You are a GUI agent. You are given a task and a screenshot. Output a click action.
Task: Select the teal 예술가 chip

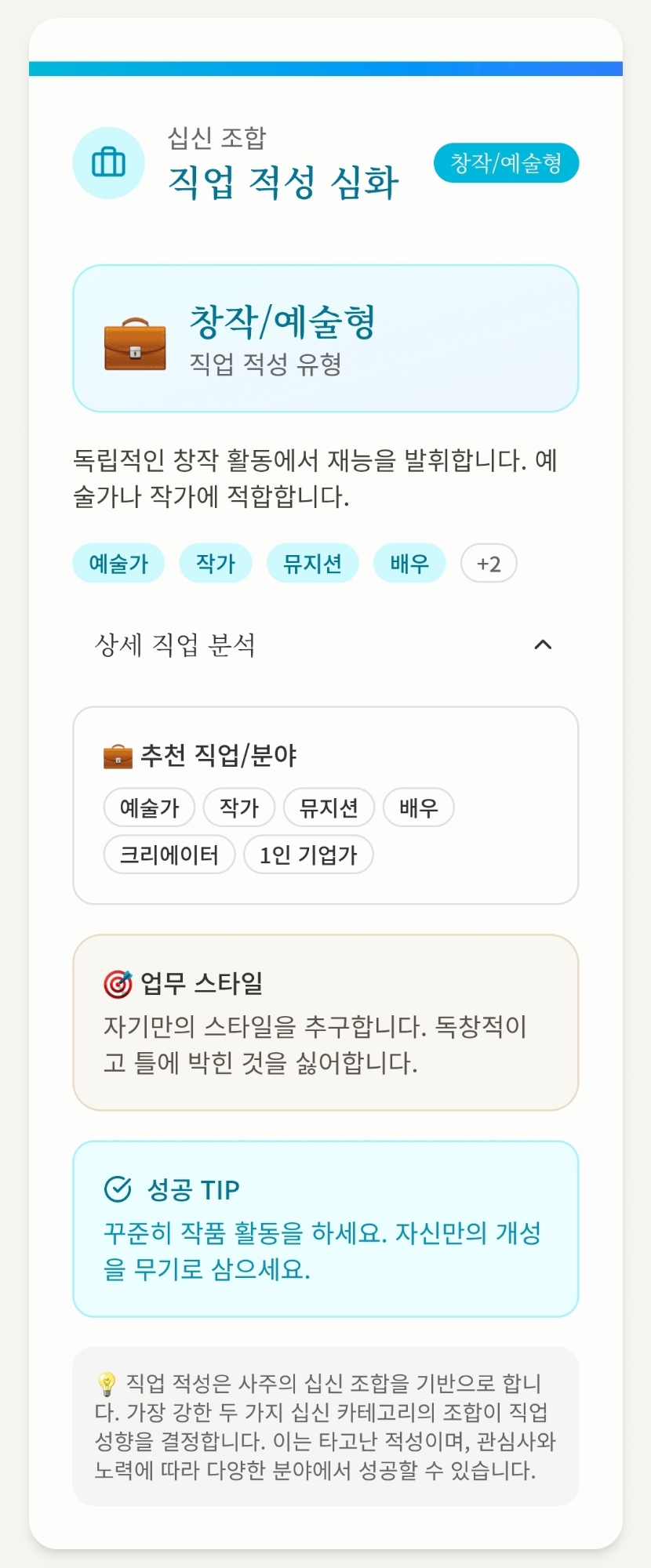click(118, 564)
